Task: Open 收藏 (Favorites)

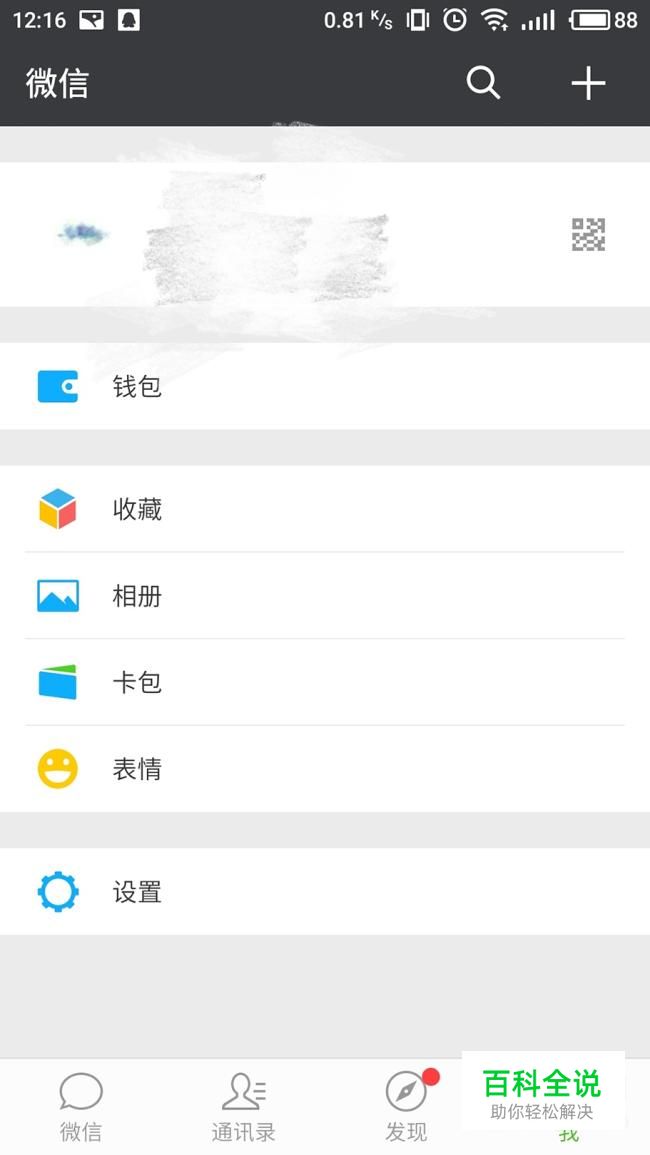Action: [x=325, y=510]
